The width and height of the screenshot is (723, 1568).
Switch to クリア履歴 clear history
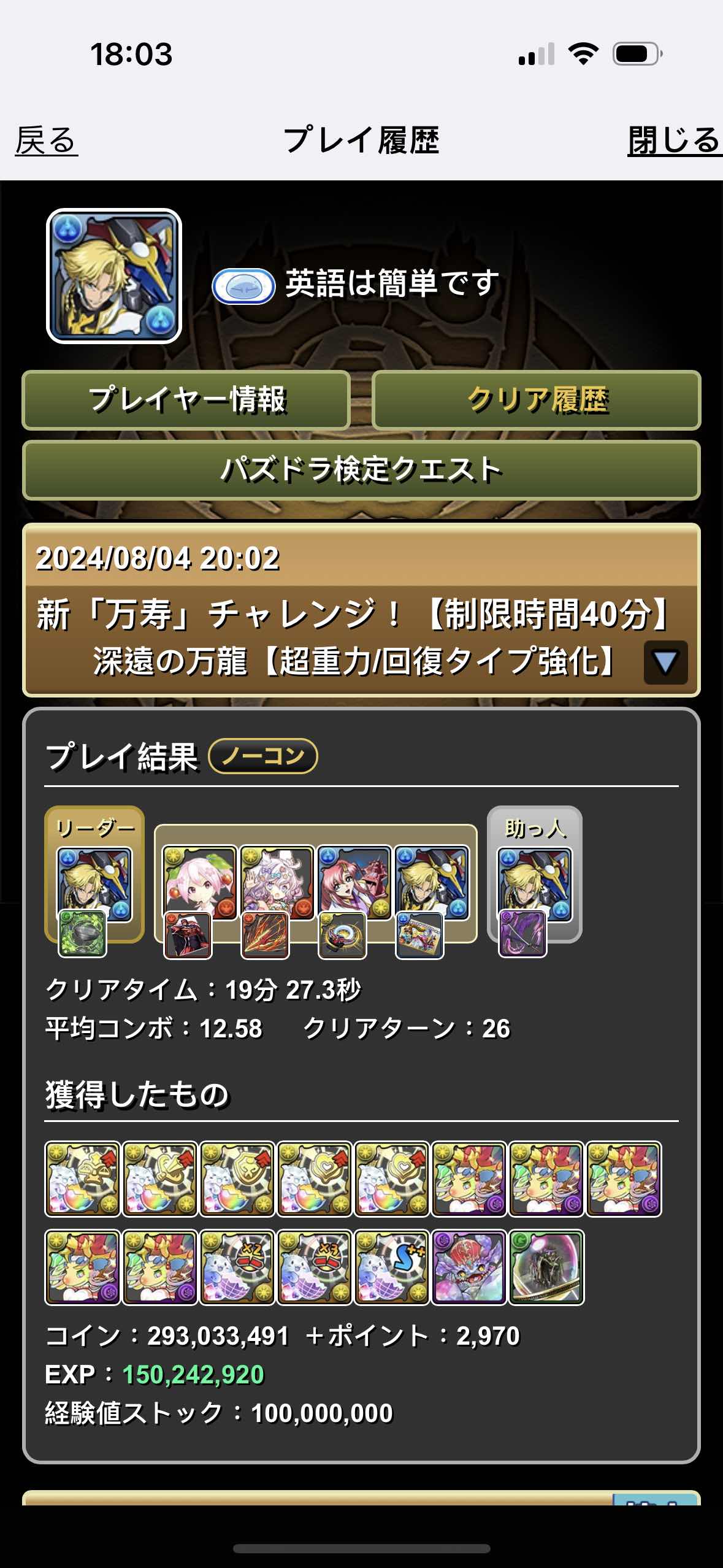pyautogui.click(x=536, y=400)
